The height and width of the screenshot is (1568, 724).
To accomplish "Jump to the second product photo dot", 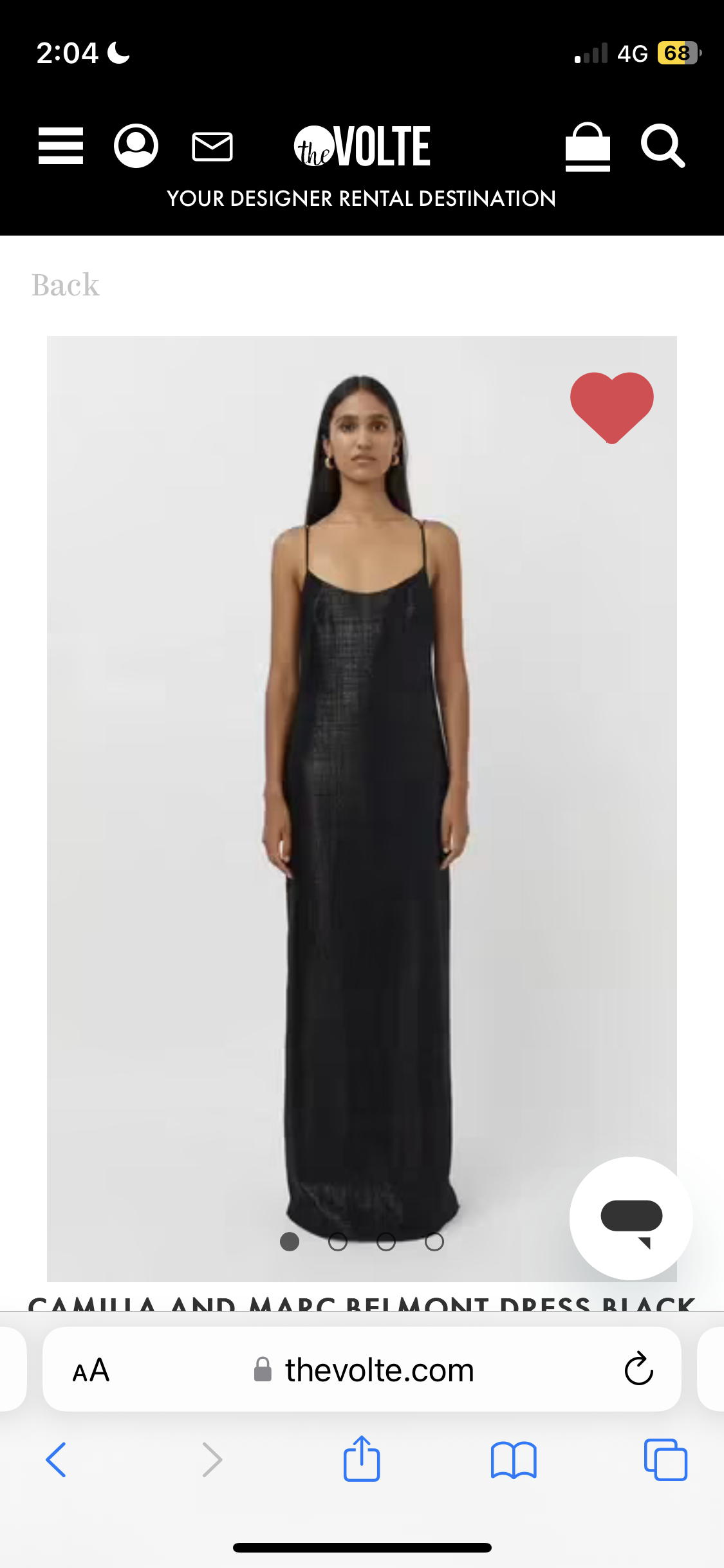I will (338, 1242).
